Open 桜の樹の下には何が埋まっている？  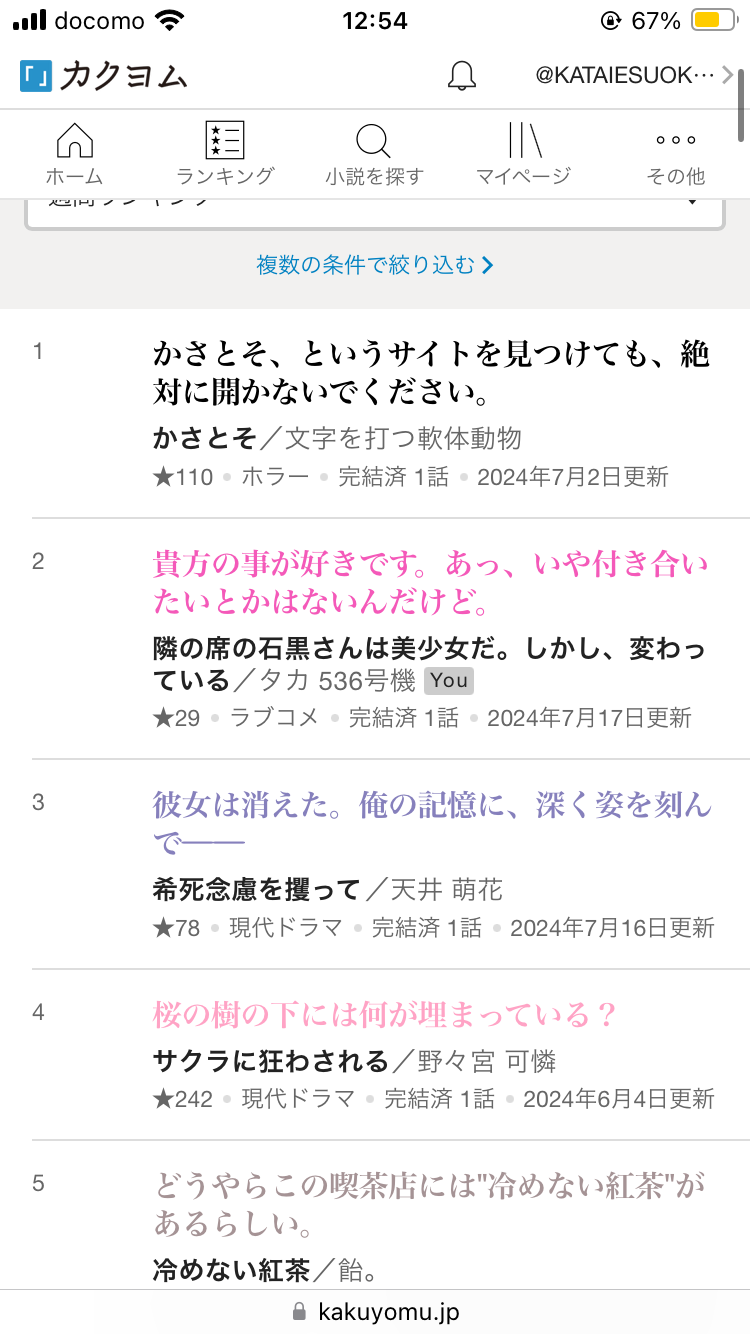384,1015
